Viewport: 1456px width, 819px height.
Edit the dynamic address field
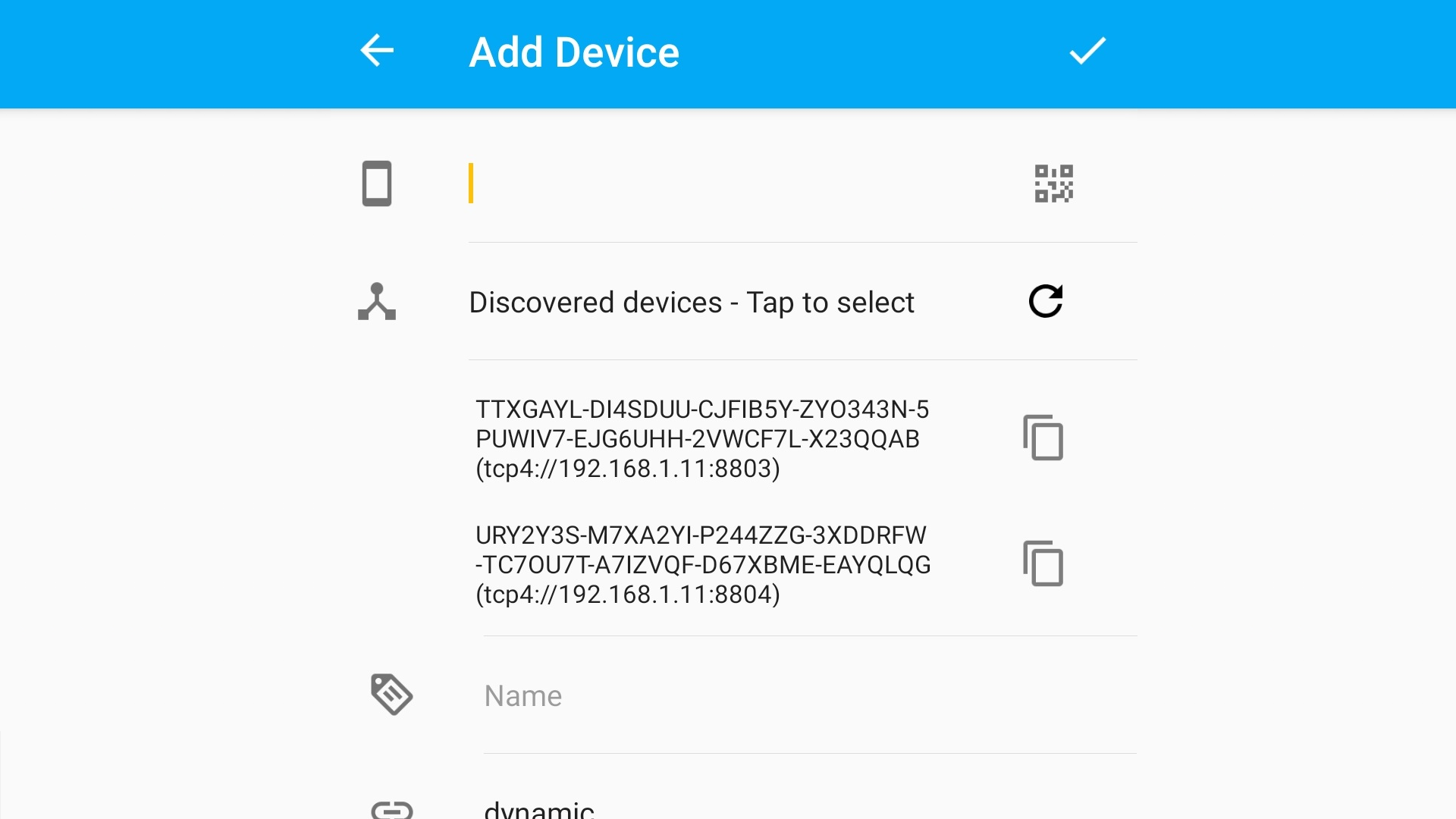[x=808, y=808]
